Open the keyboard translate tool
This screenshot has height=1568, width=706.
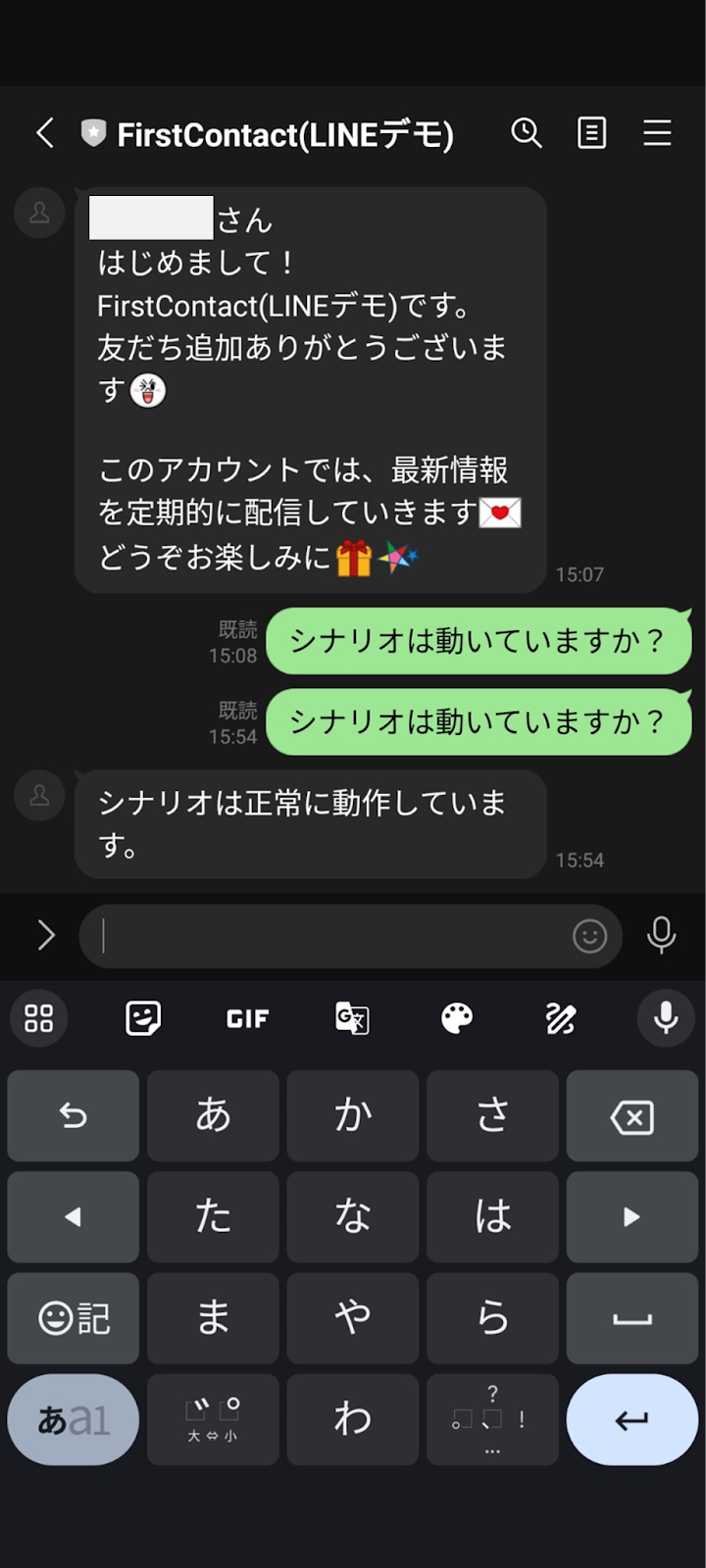(352, 1019)
